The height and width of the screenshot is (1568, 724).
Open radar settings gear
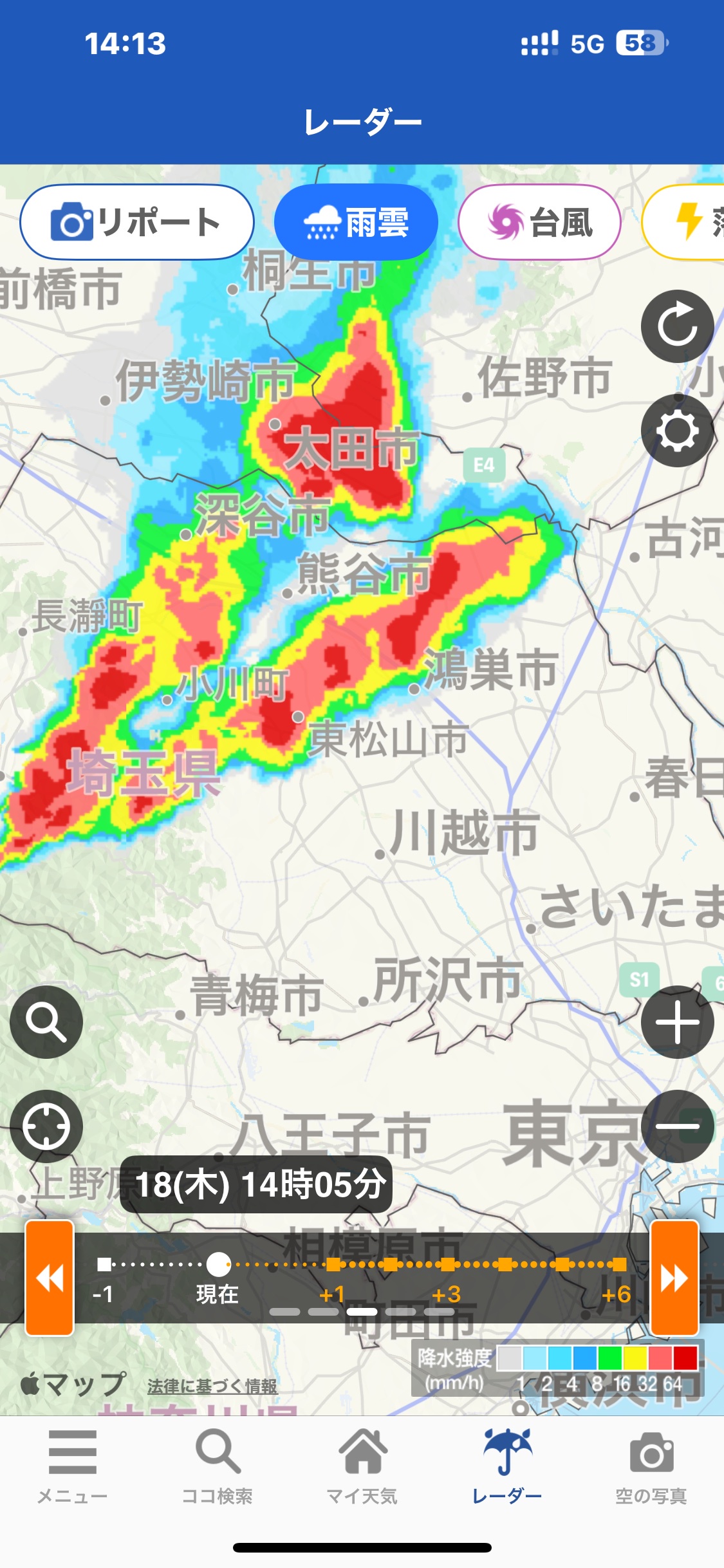pos(678,431)
